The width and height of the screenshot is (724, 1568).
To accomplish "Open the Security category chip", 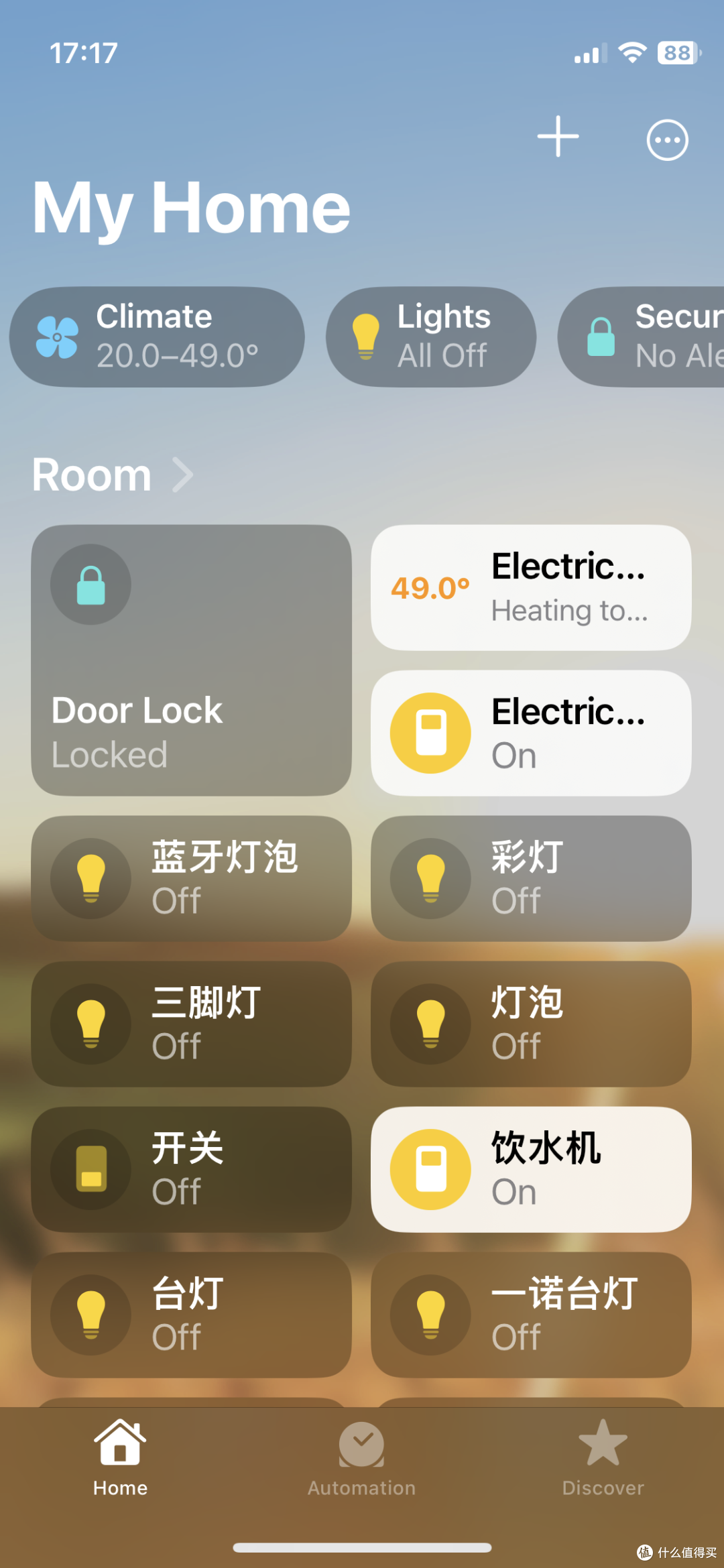I will click(x=642, y=337).
